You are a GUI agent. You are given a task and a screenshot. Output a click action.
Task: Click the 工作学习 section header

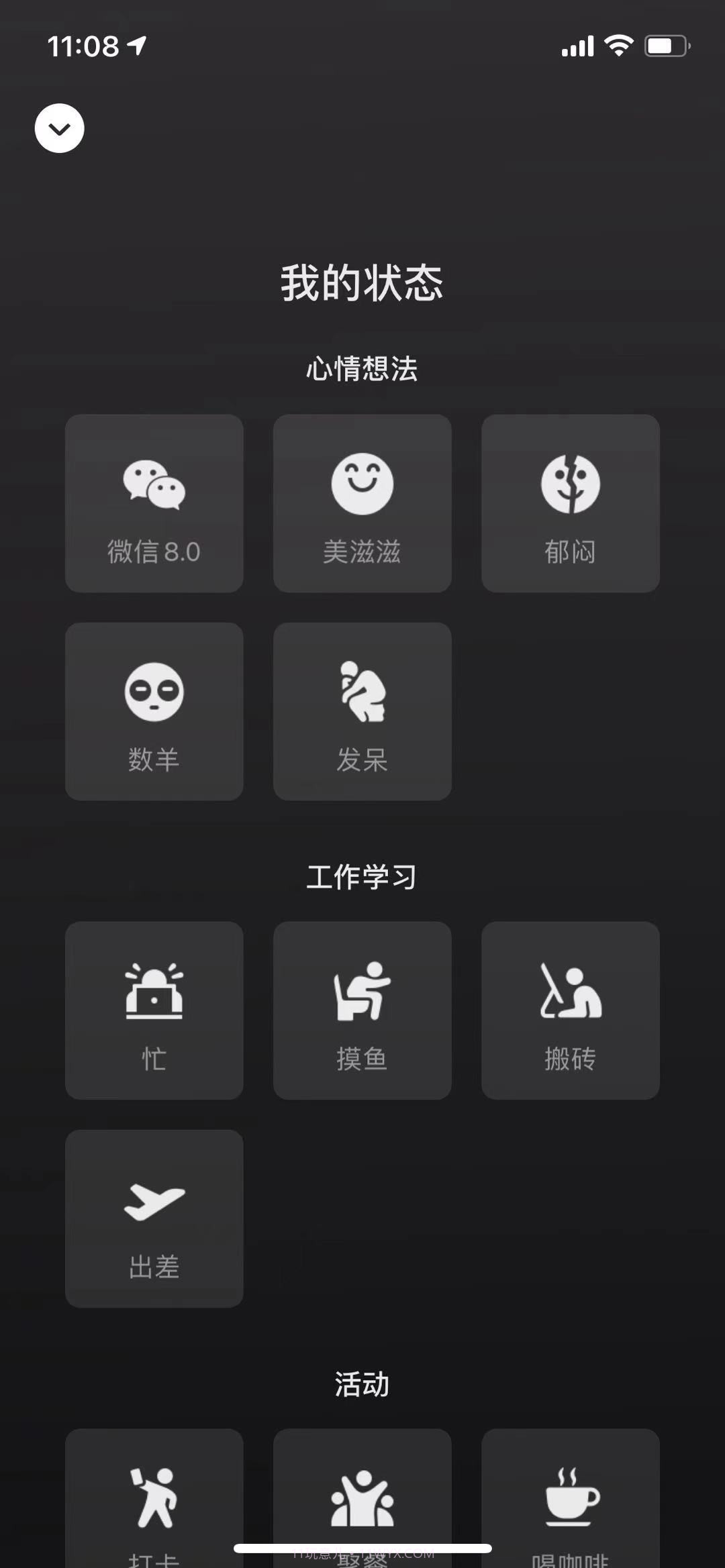point(362,876)
